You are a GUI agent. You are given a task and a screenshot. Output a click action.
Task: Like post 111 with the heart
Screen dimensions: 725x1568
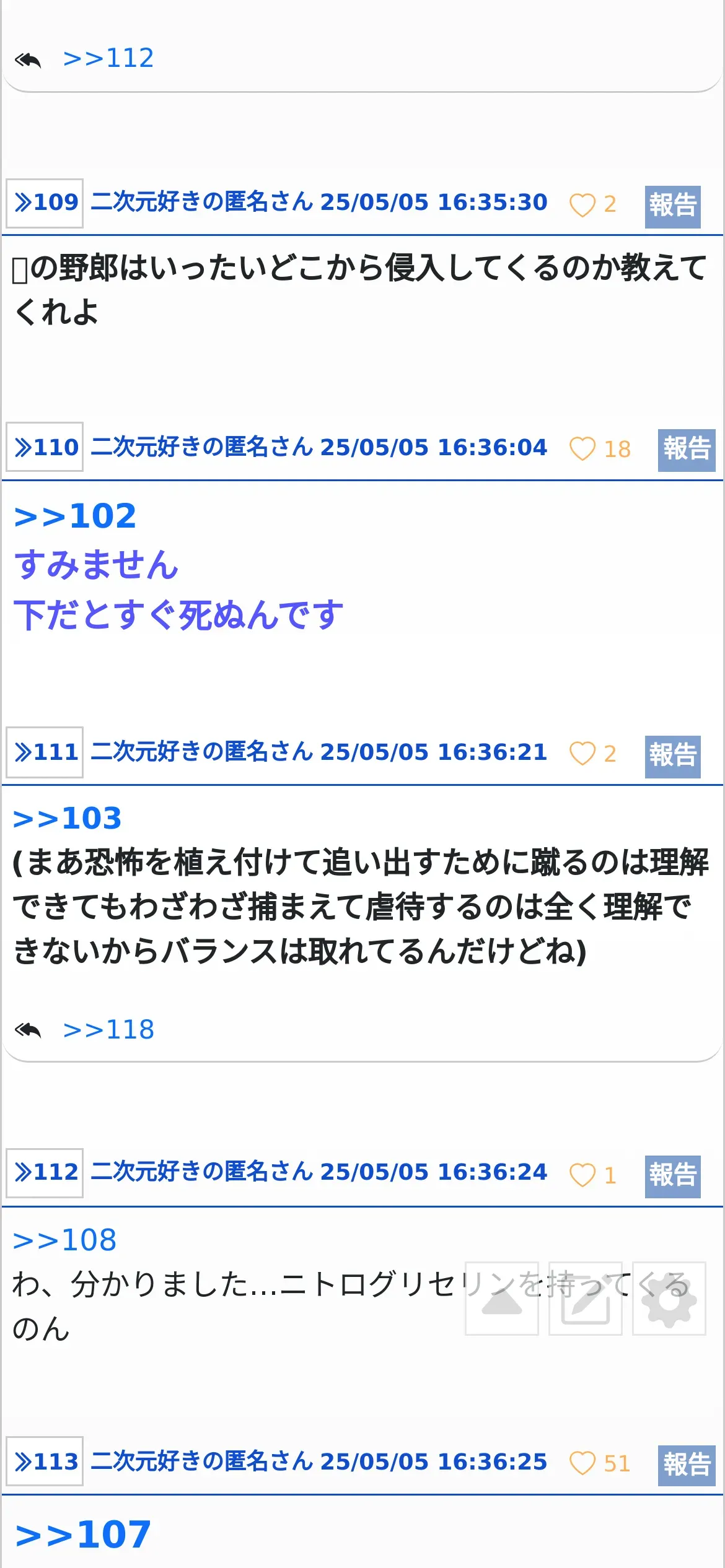(582, 754)
